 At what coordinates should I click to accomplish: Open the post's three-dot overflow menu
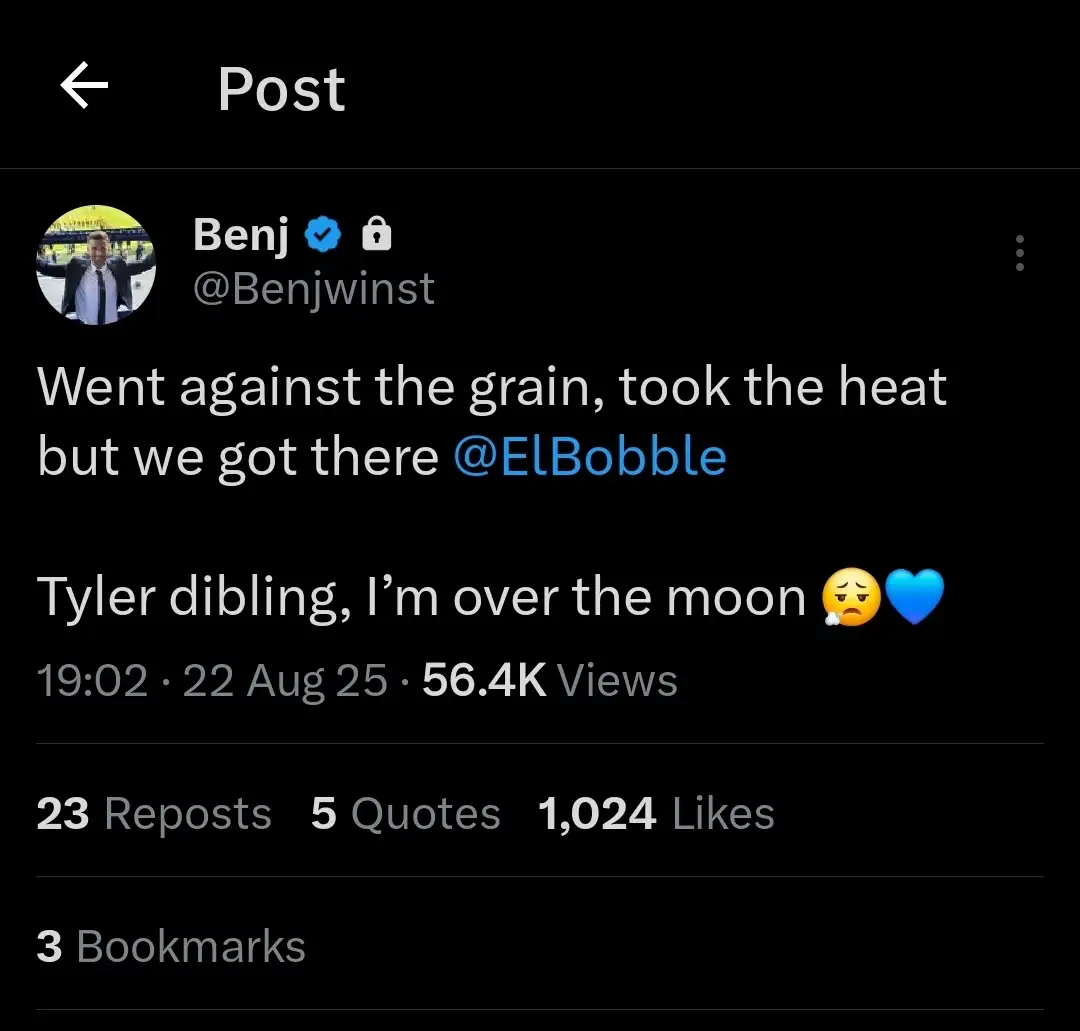click(x=1019, y=253)
